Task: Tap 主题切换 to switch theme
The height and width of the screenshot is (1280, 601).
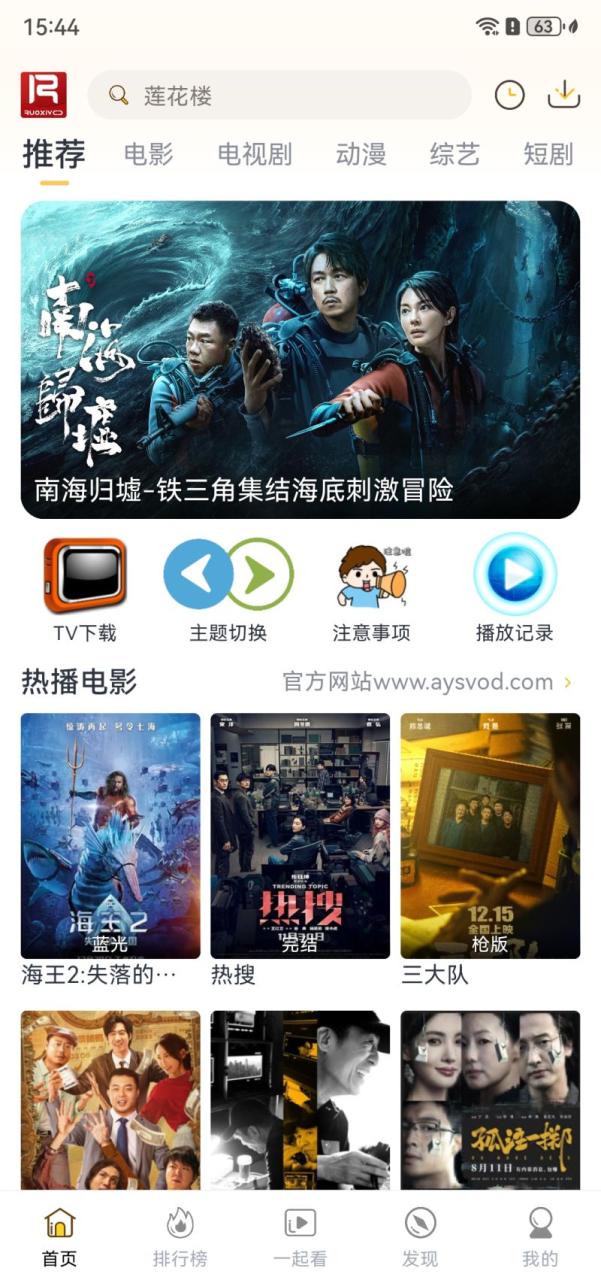Action: point(228,590)
